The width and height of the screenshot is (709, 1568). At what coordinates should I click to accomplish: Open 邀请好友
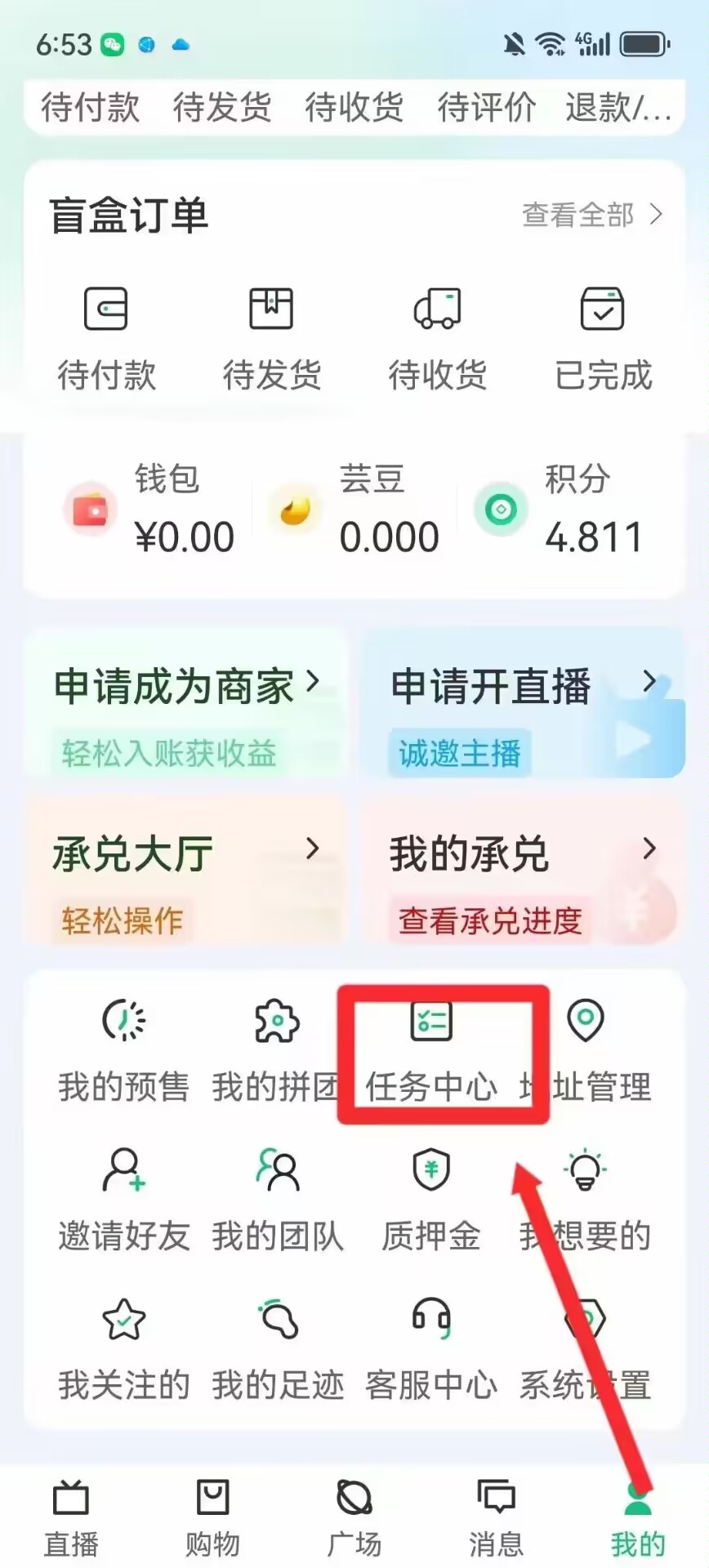[123, 1201]
